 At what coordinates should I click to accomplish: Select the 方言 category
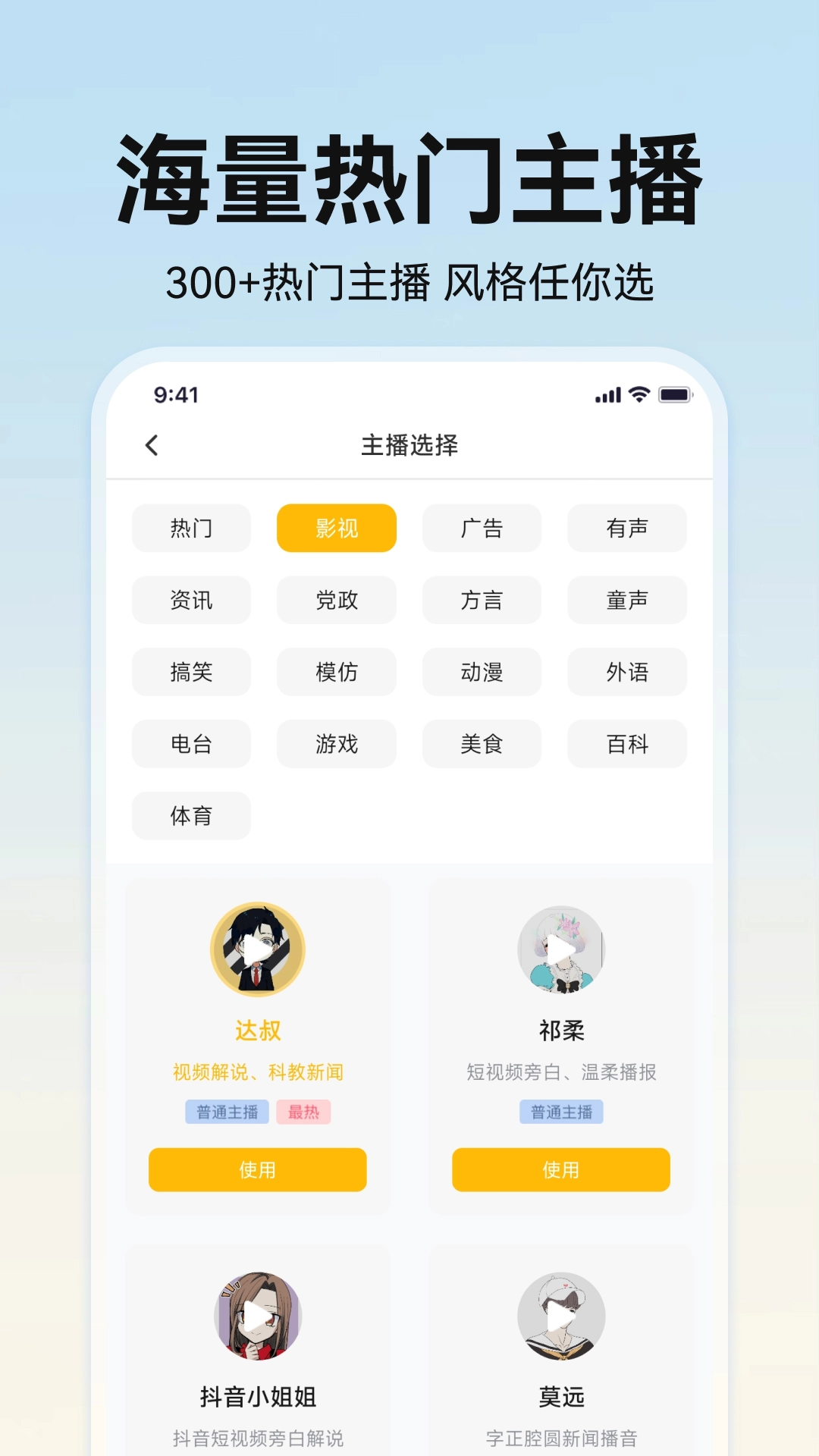click(482, 600)
